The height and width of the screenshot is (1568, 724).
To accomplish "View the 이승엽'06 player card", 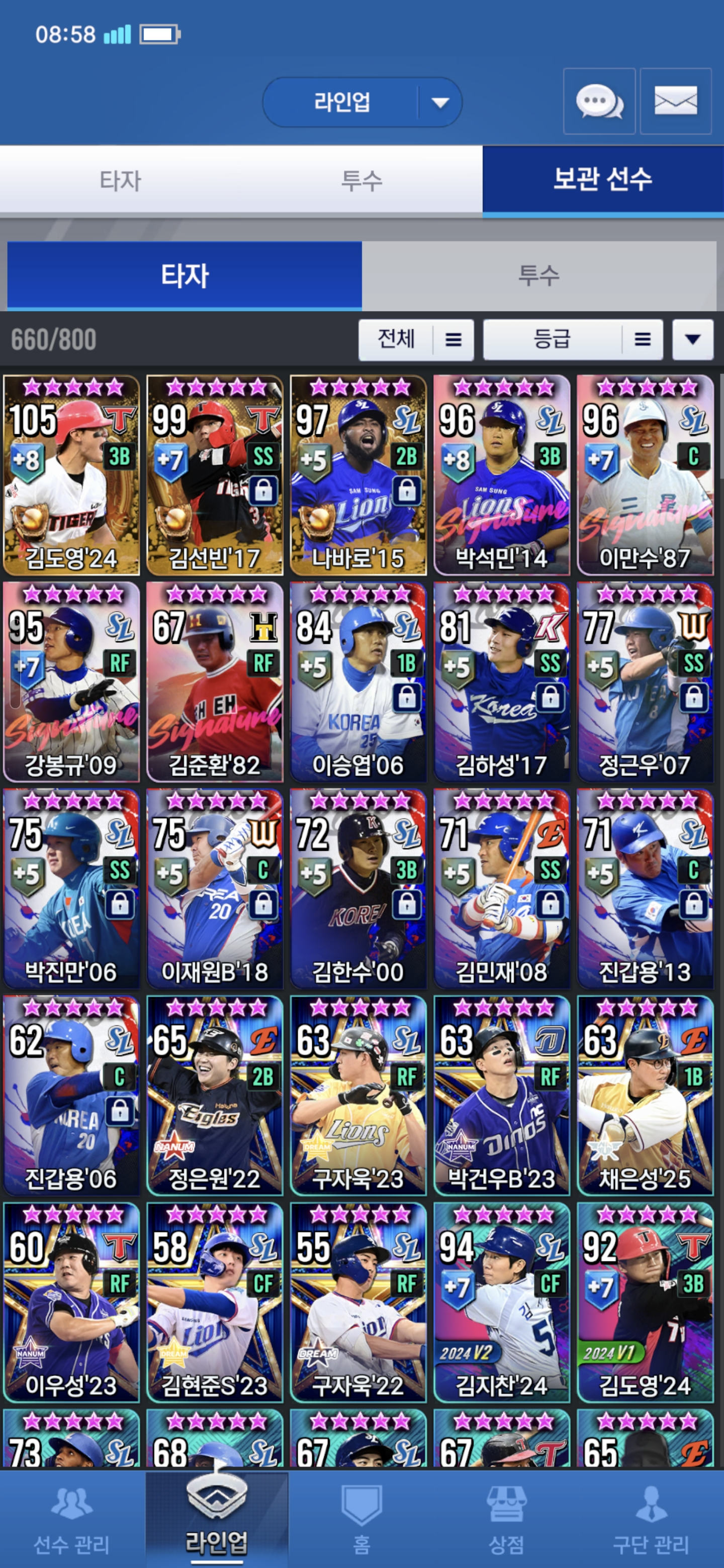I will pyautogui.click(x=358, y=682).
